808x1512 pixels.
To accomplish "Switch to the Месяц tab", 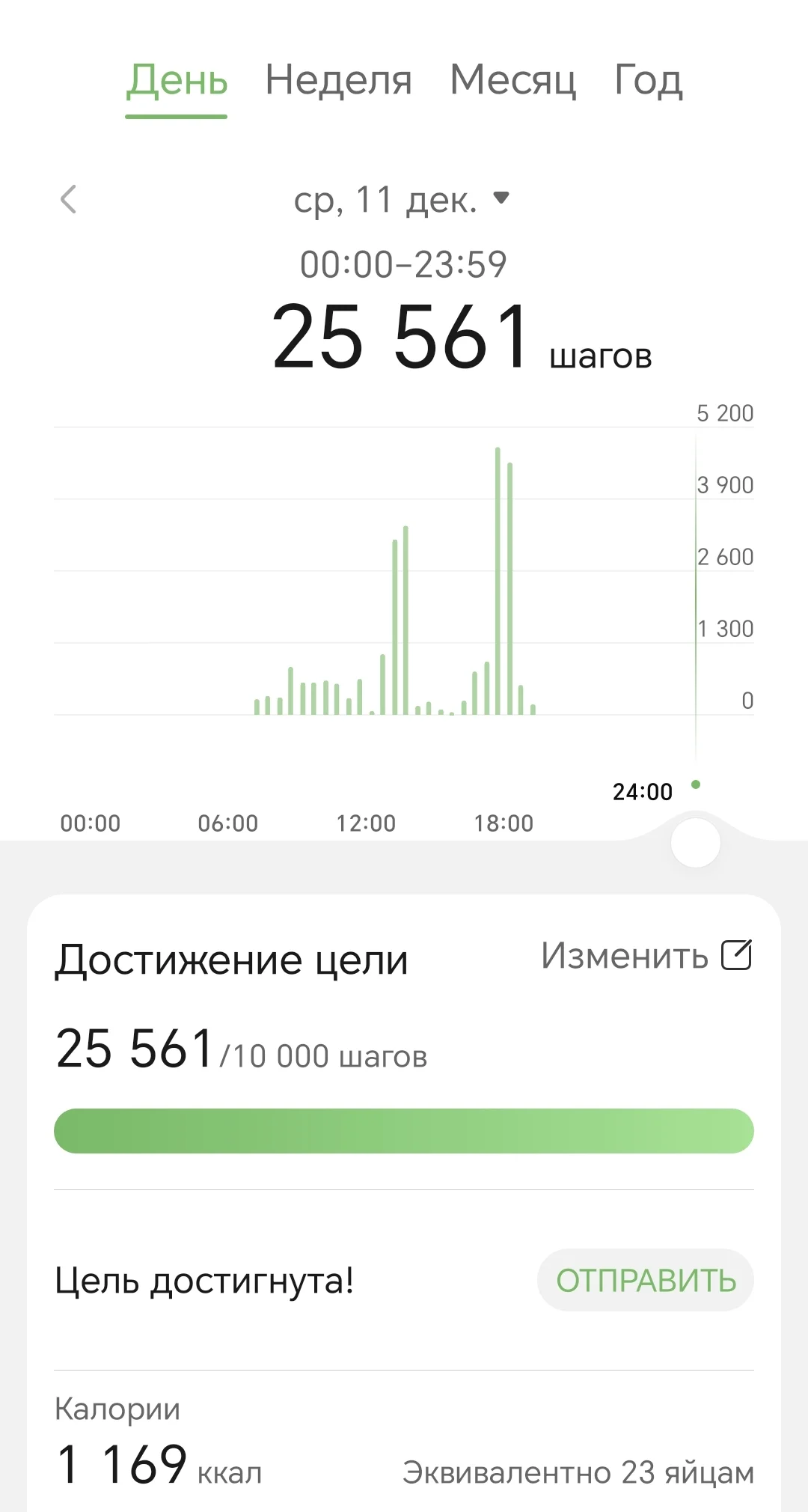I will coord(512,80).
